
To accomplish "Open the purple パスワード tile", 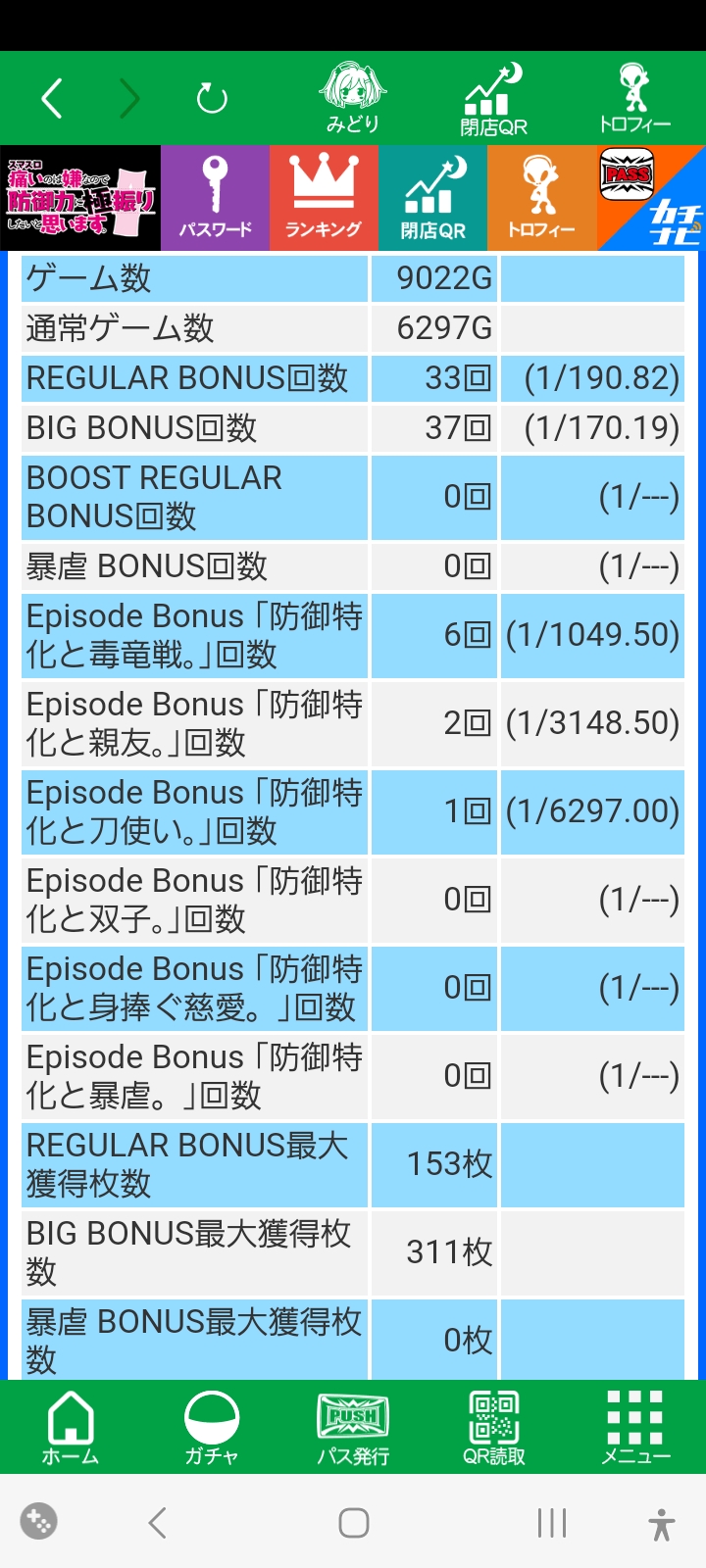I will click(216, 199).
